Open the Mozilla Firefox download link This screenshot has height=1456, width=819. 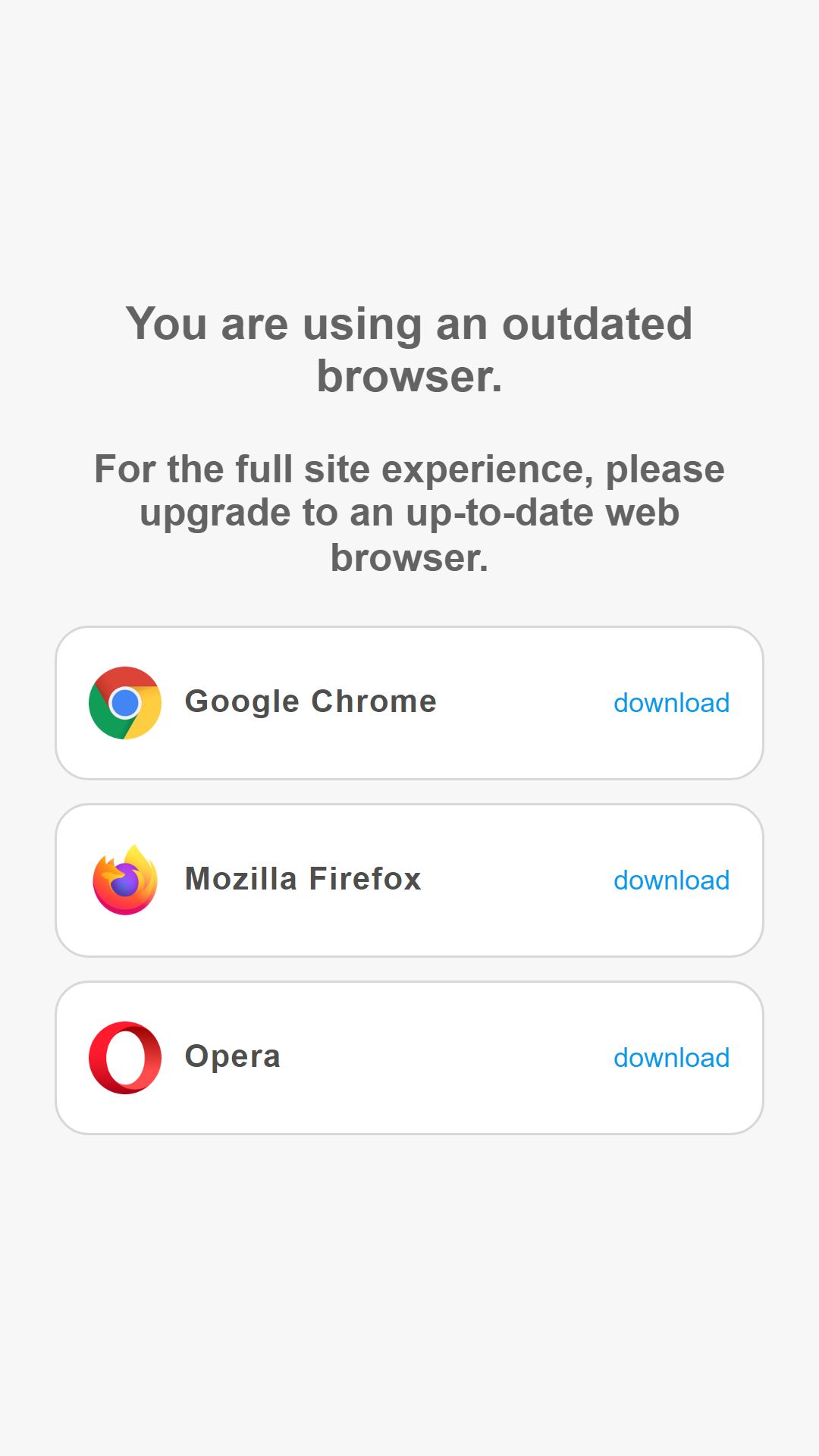click(671, 880)
